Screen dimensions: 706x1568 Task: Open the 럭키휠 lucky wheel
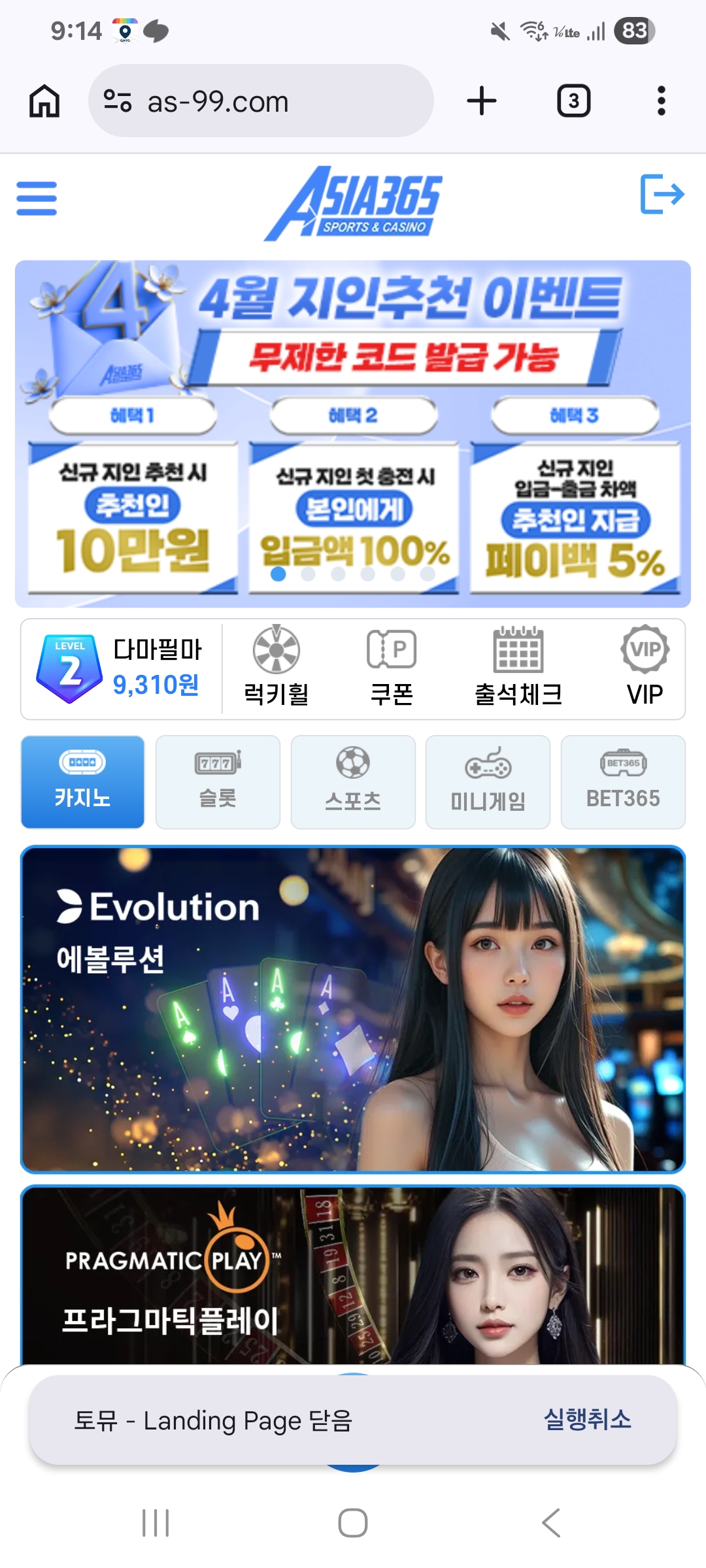point(276,666)
